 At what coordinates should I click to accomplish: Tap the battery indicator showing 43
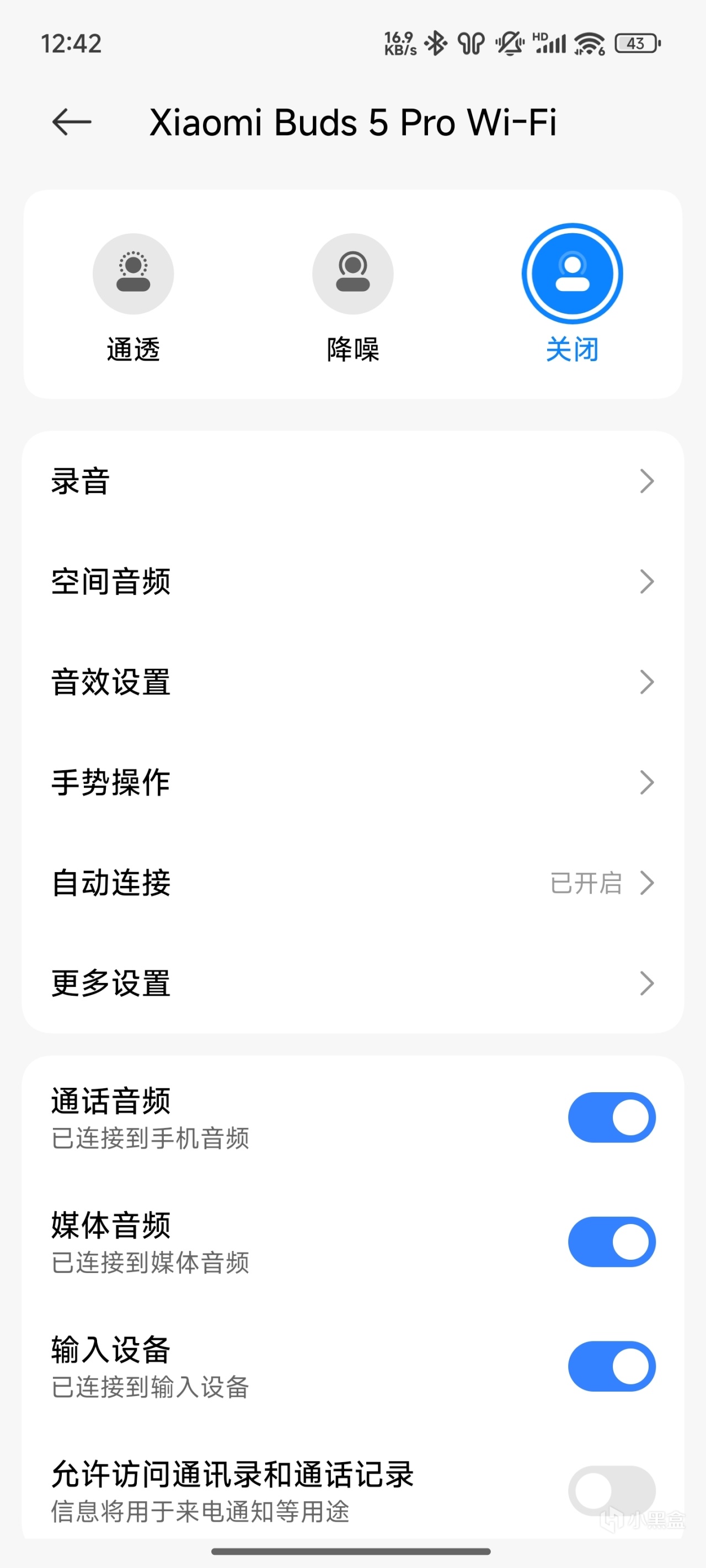(x=635, y=42)
